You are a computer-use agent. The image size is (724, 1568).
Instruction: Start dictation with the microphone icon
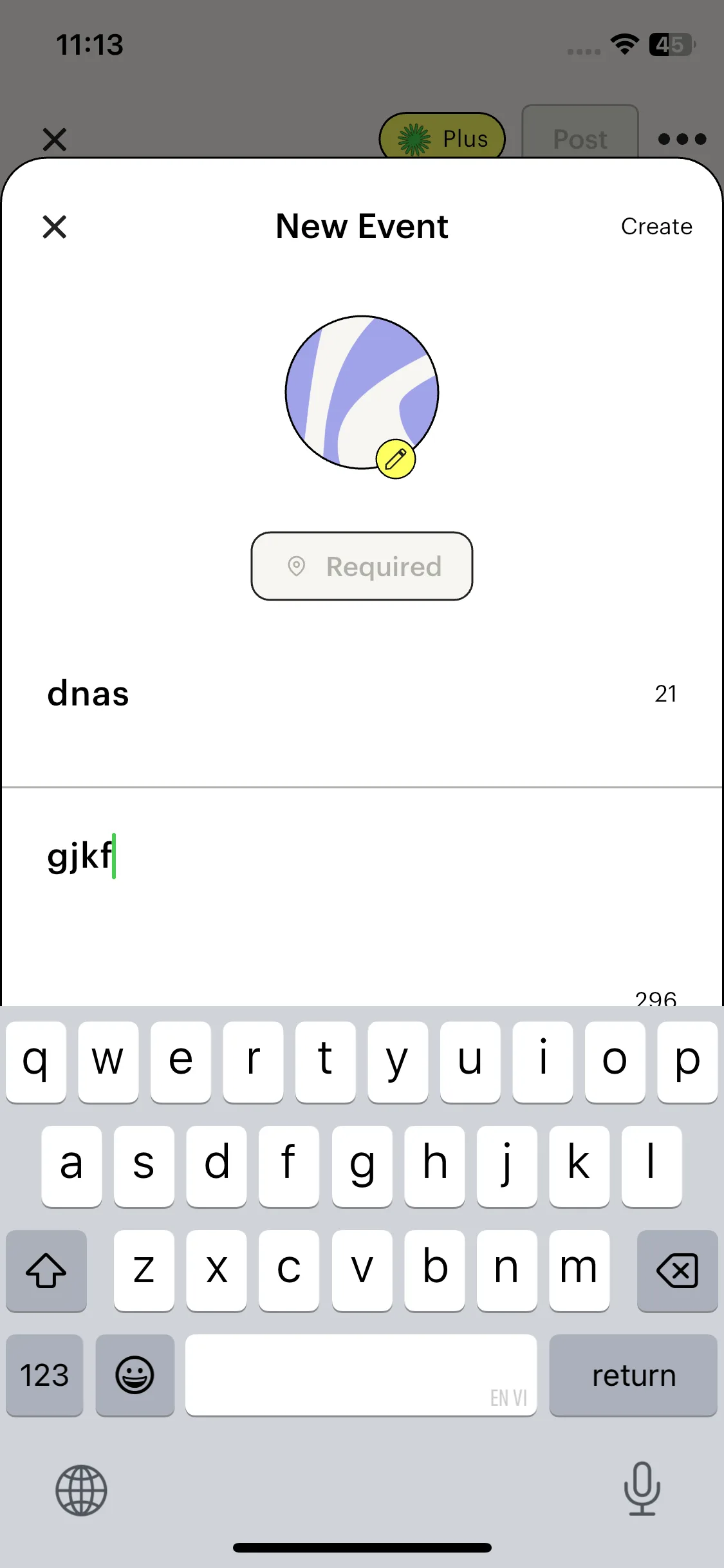pyautogui.click(x=642, y=1491)
